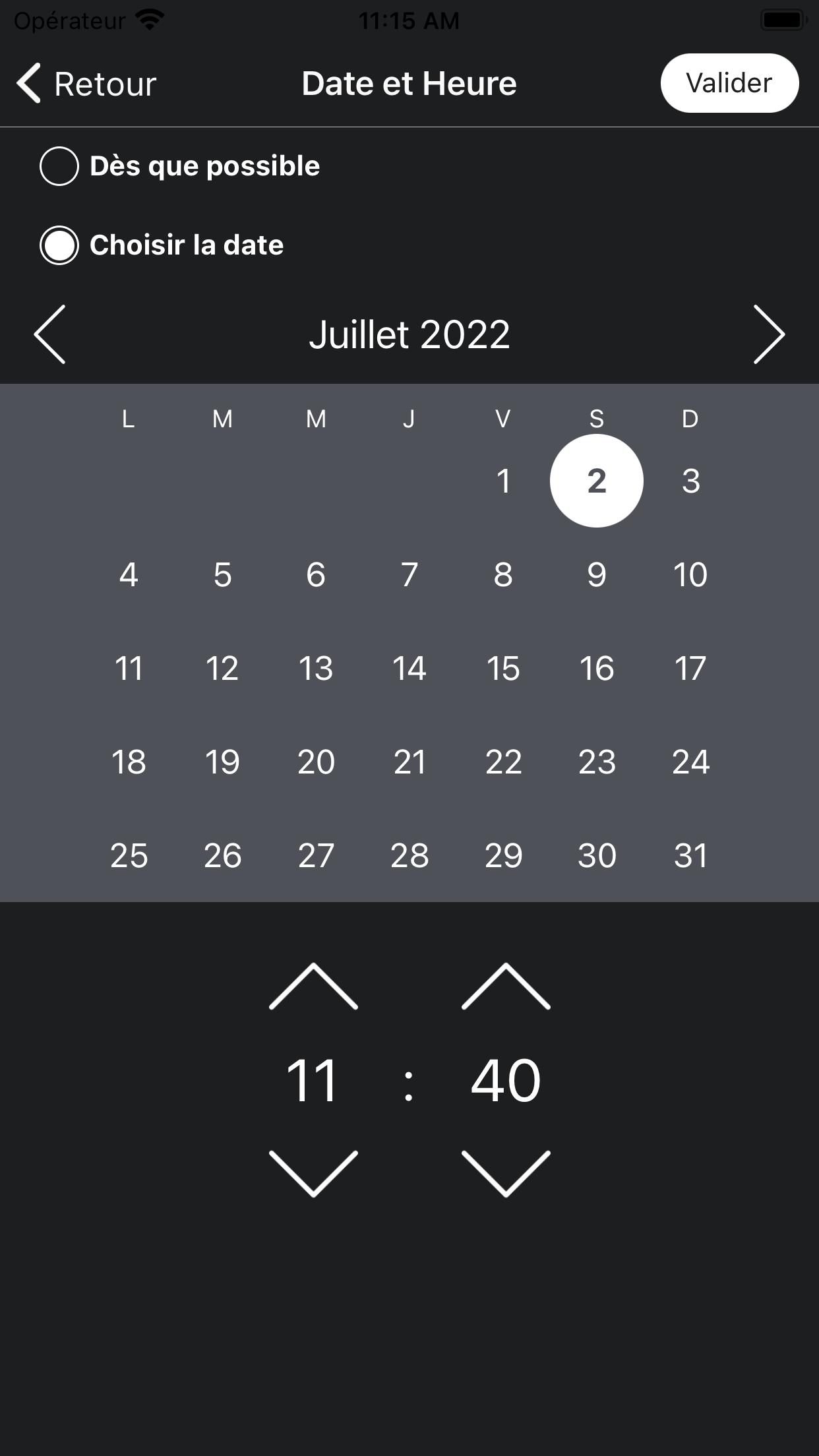Choose day 3 in the calendar

click(x=690, y=481)
